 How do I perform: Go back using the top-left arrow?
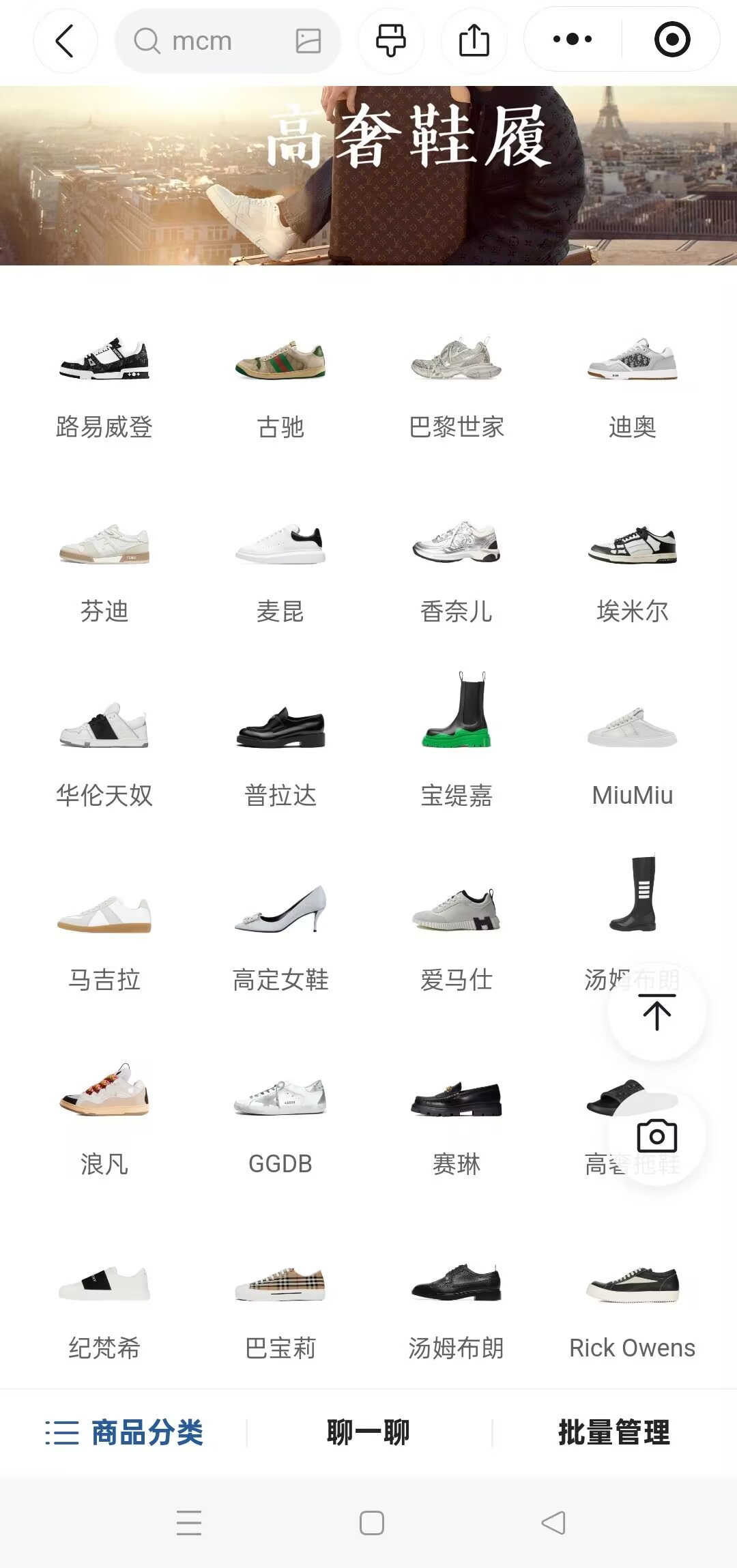[65, 41]
